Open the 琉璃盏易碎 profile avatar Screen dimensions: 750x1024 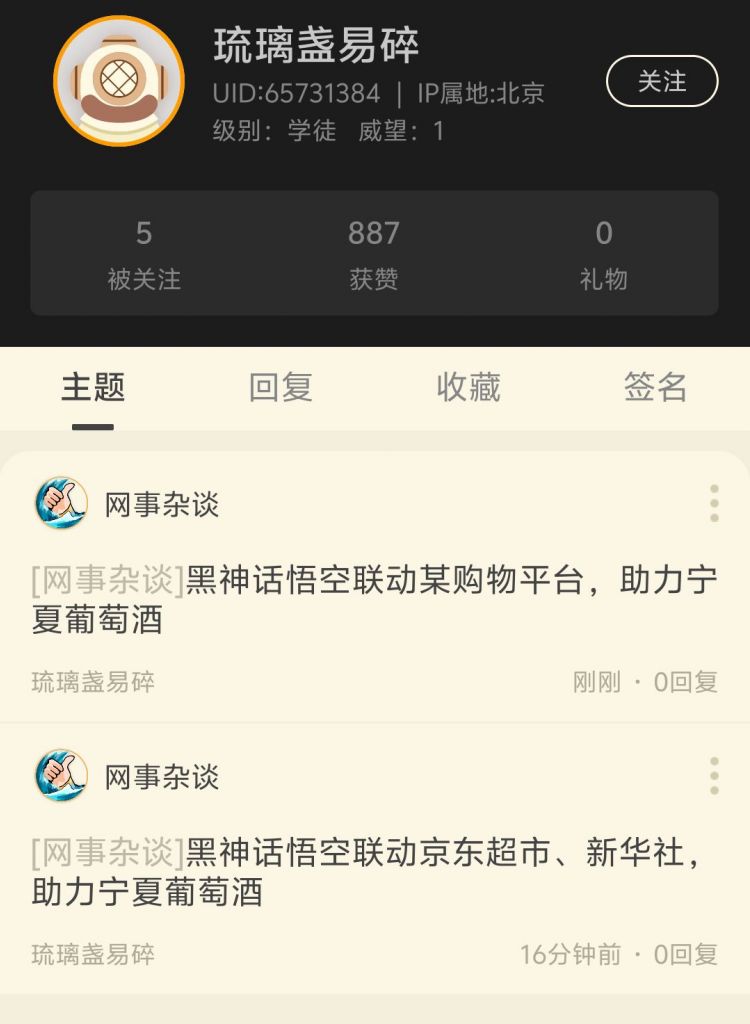119,81
